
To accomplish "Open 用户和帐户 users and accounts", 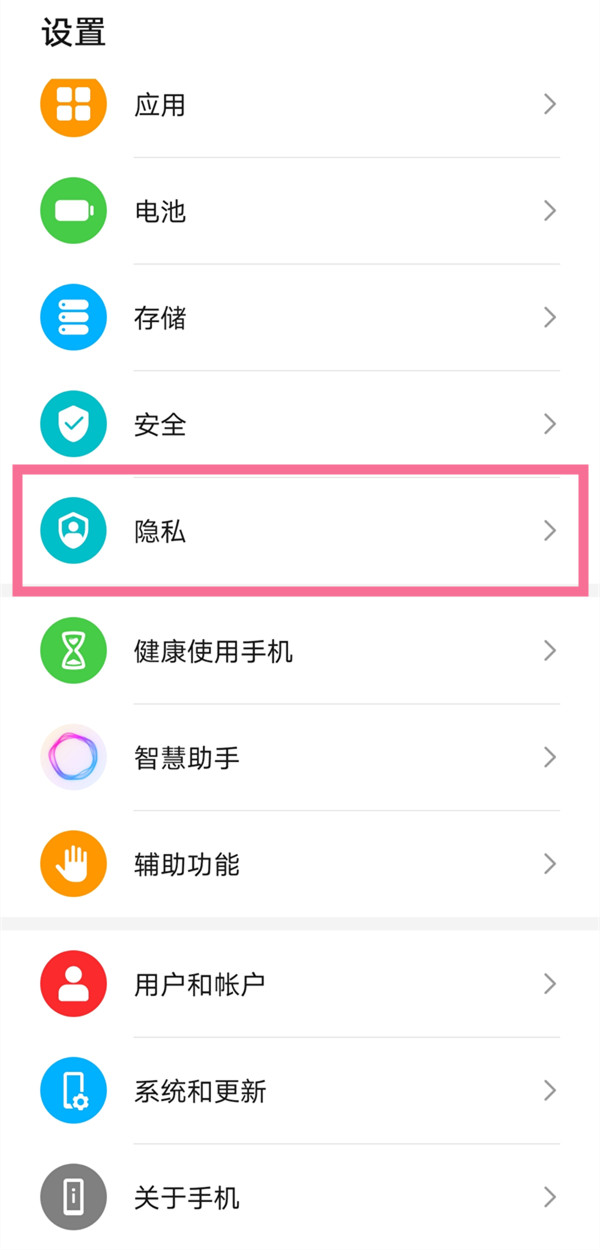I will pyautogui.click(x=300, y=984).
